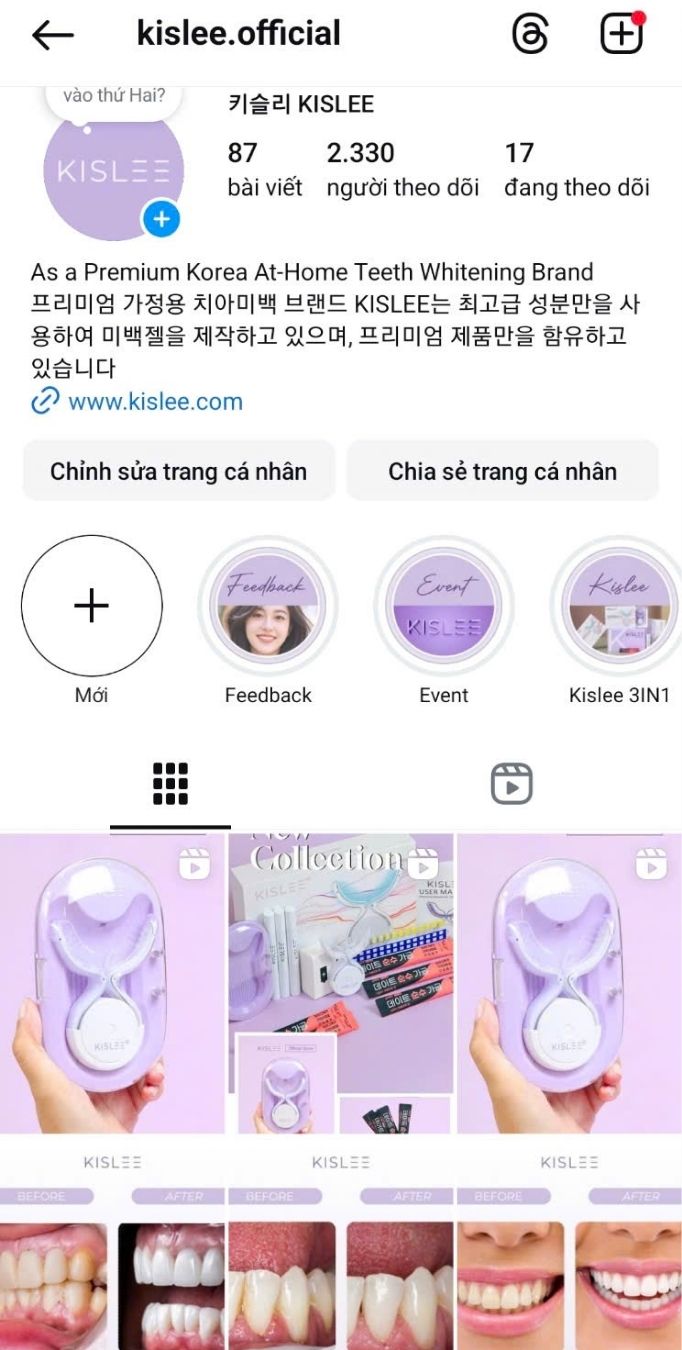Viewport: 682px width, 1350px height.
Task: Open Threads from the top bar
Action: (530, 34)
